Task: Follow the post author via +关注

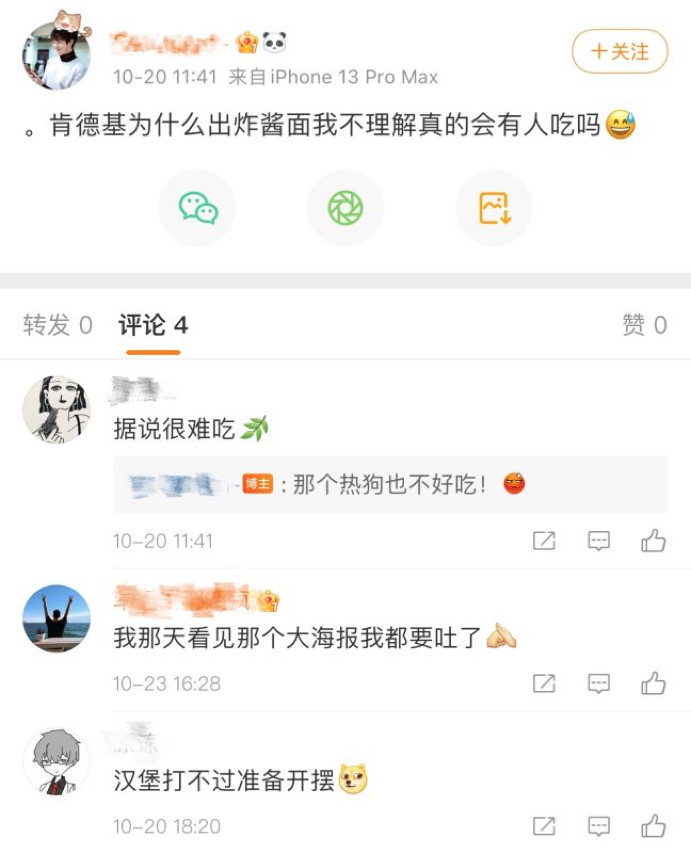Action: point(619,51)
